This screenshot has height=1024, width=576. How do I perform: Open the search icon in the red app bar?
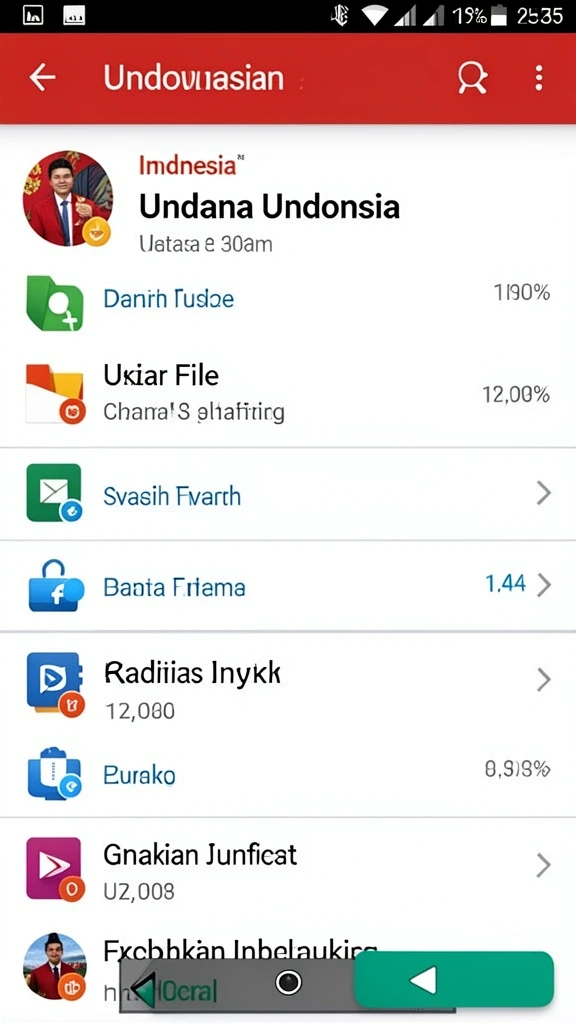472,78
